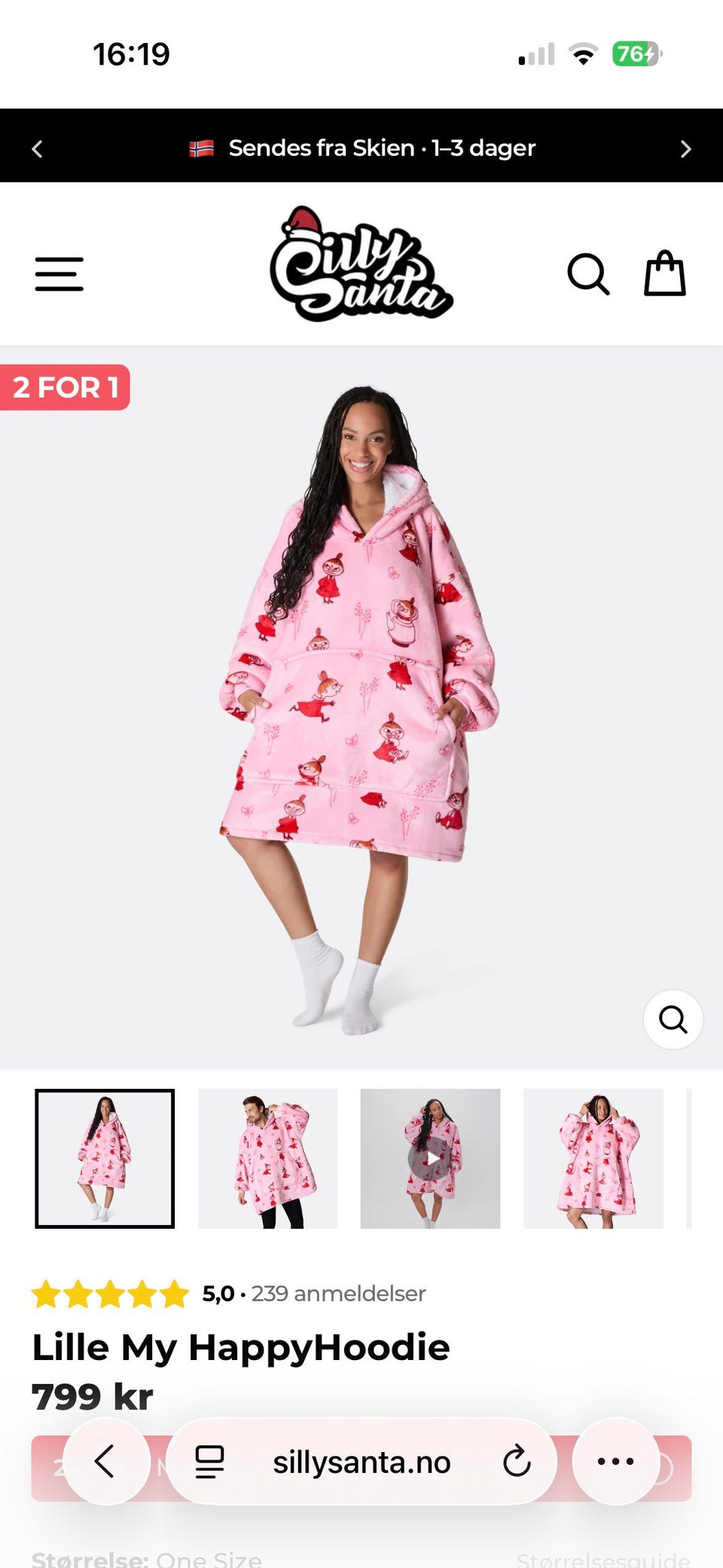This screenshot has width=723, height=1568.
Task: Select first thumbnail of woman in hoodie
Action: coord(105,1158)
